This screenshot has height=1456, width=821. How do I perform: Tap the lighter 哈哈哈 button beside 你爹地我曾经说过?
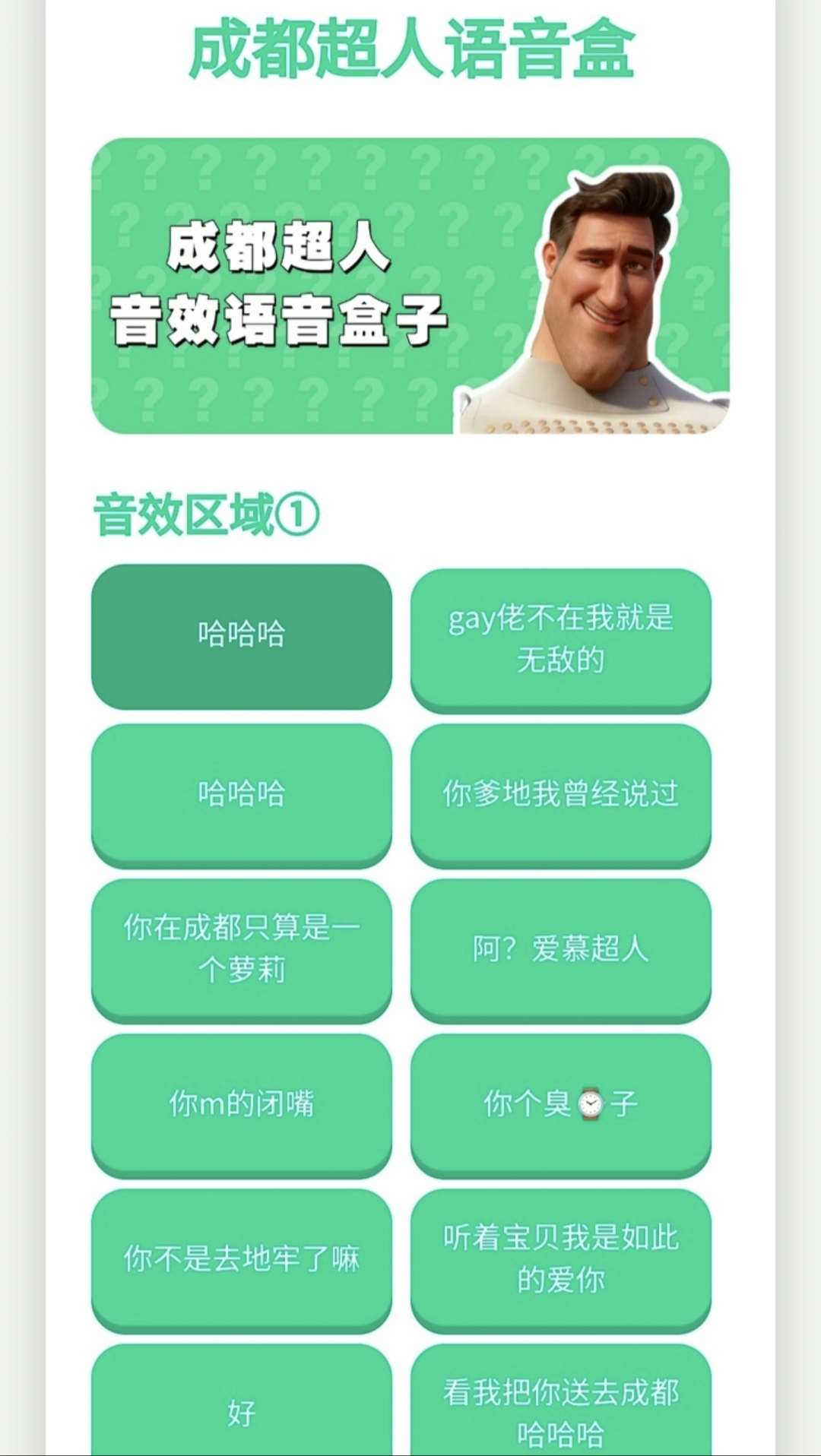pos(242,793)
